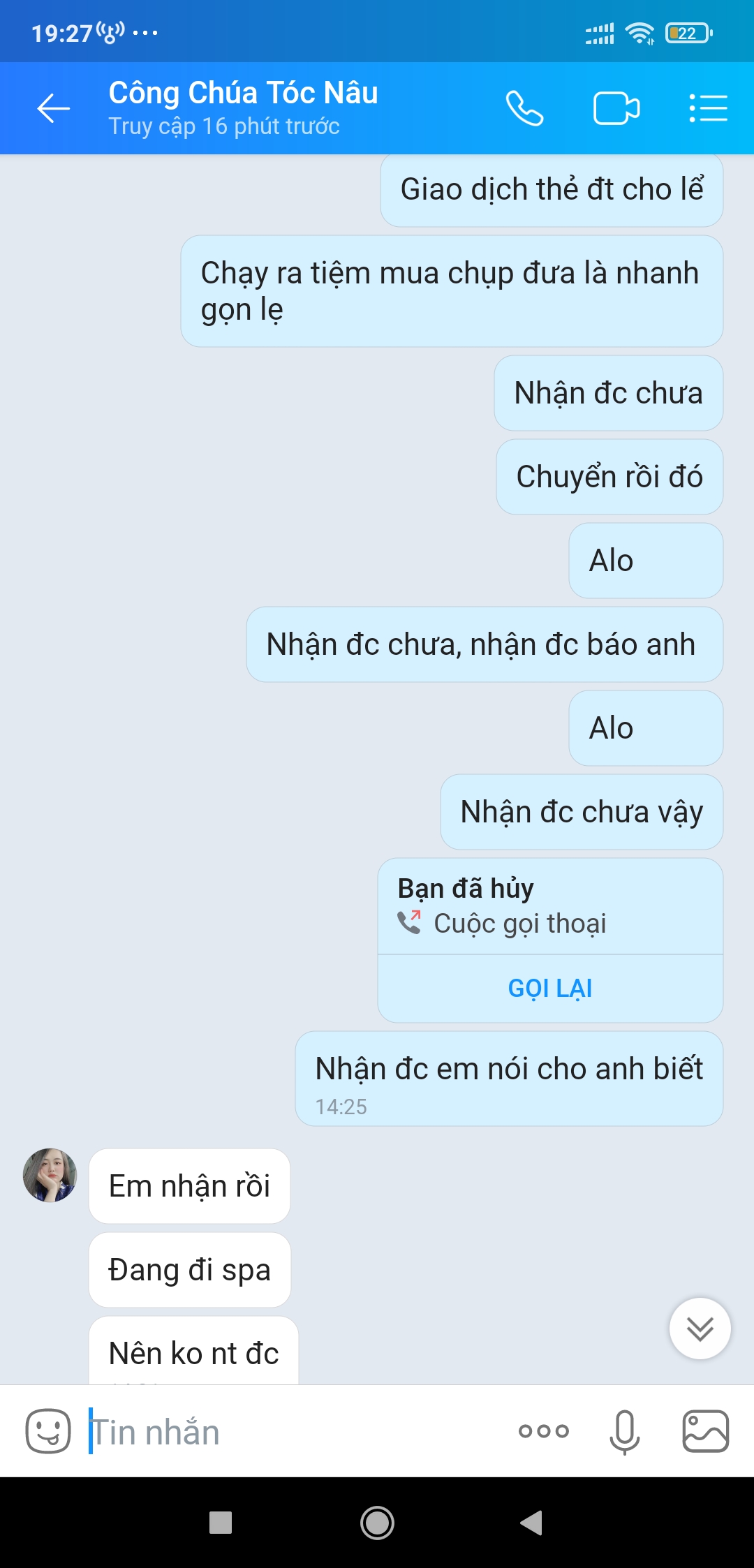Tap GỌI LẠI to call back
The height and width of the screenshot is (1568, 754).
(550, 988)
